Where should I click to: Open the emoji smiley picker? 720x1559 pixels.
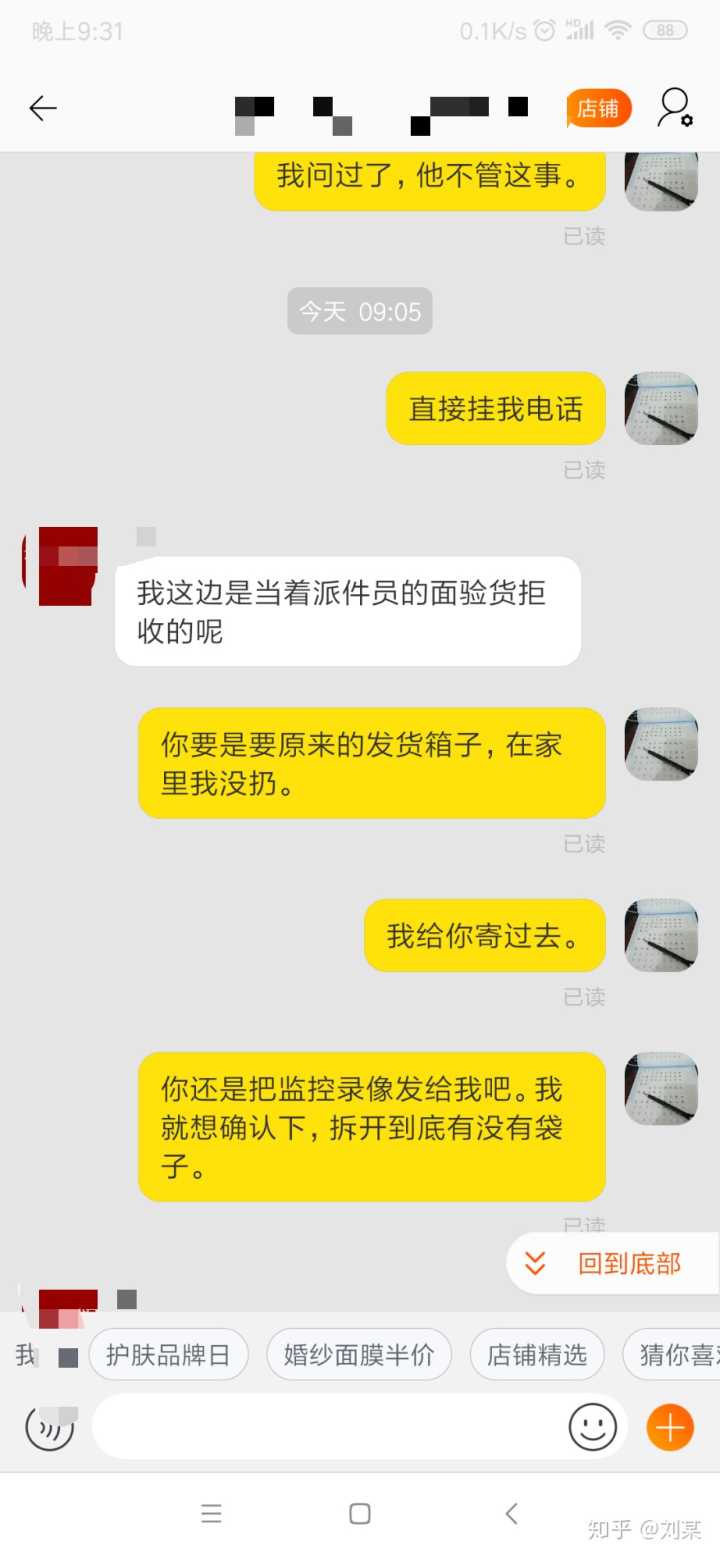[x=593, y=1427]
